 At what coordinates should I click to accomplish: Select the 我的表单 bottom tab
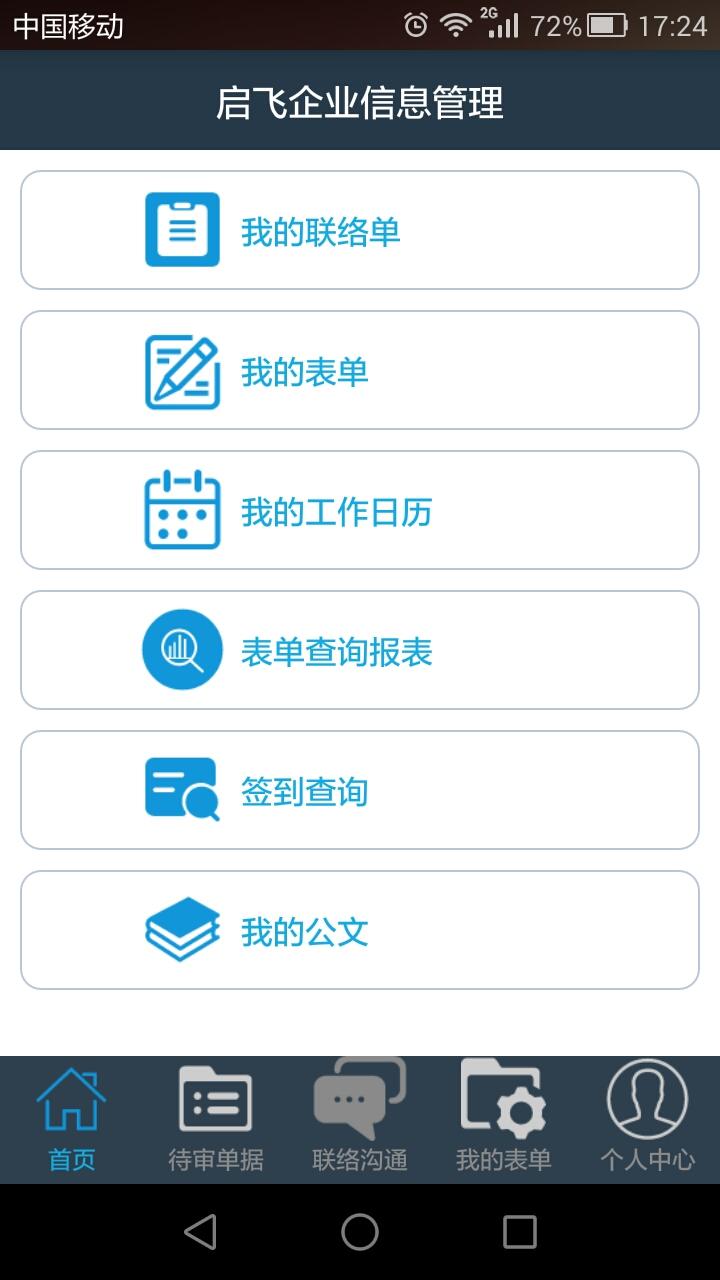pos(504,1120)
